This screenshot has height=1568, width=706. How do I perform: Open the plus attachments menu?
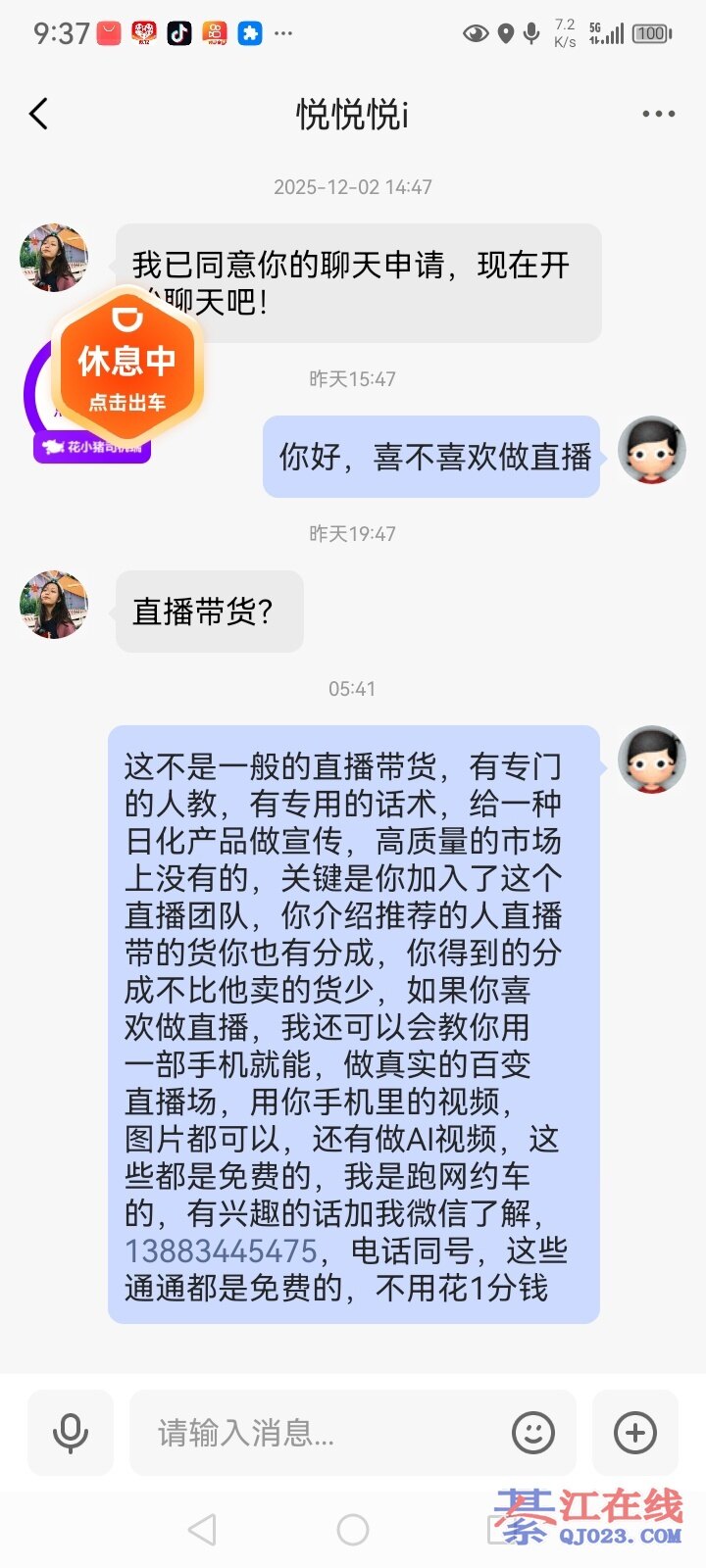click(635, 1433)
